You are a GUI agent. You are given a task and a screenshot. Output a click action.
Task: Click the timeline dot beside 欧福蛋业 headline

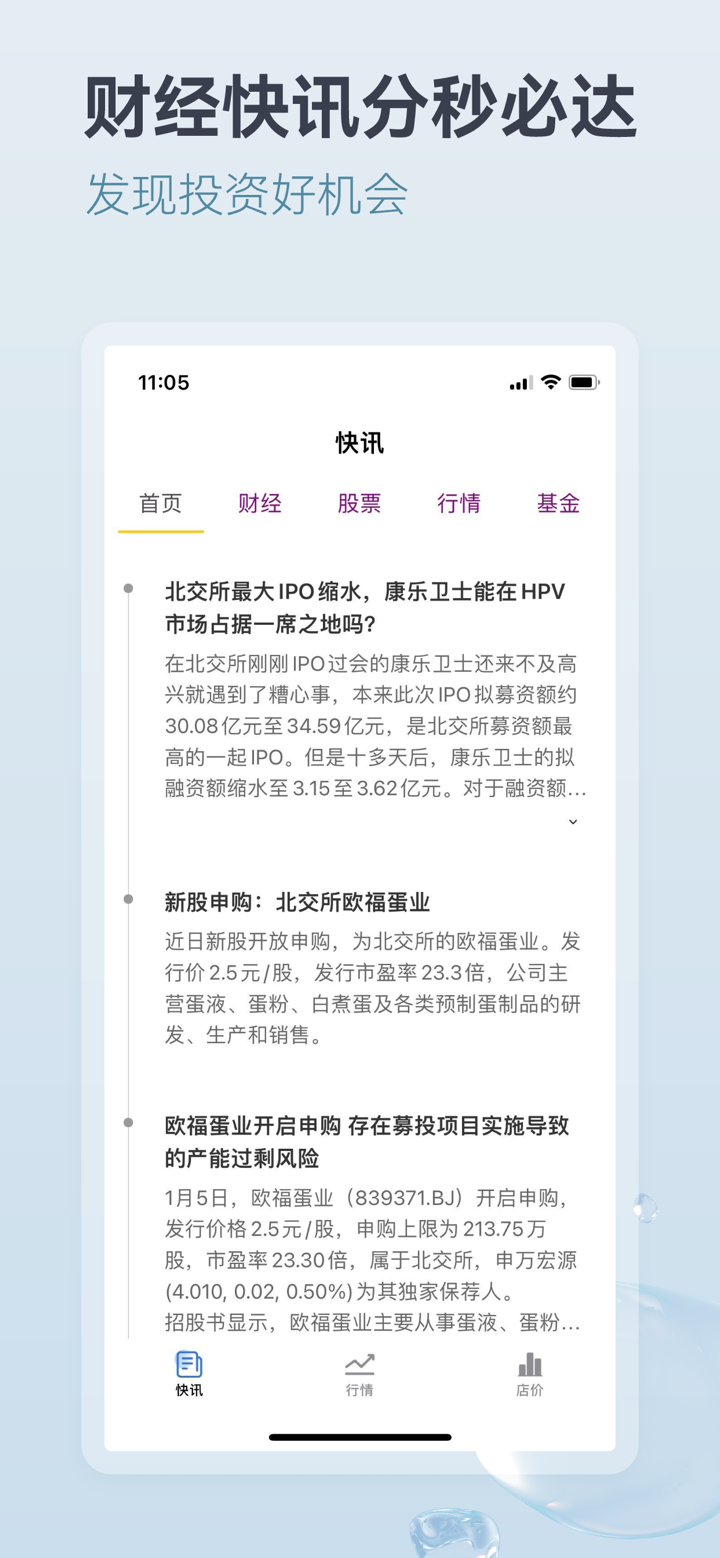tap(128, 1124)
